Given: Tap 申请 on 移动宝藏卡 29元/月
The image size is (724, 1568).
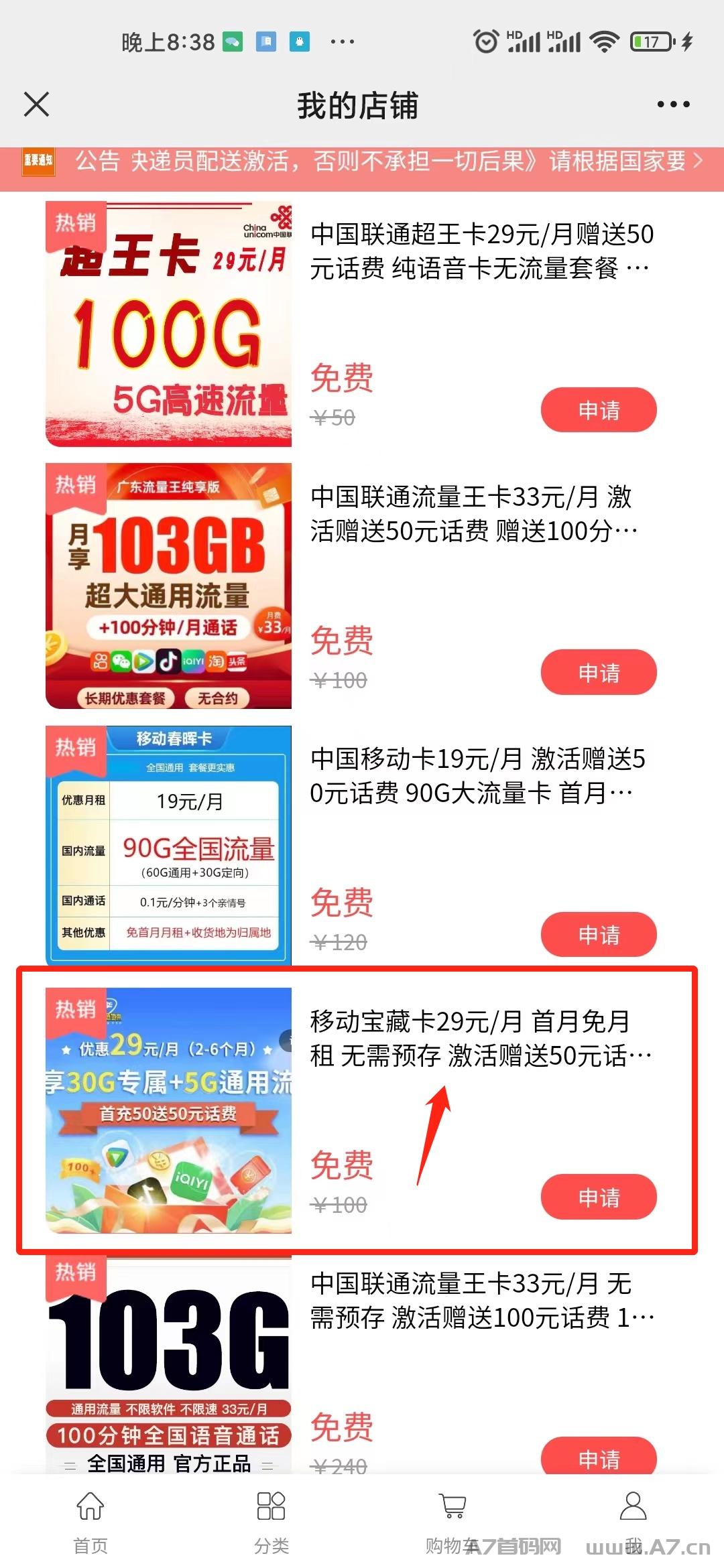Looking at the screenshot, I should [599, 1197].
